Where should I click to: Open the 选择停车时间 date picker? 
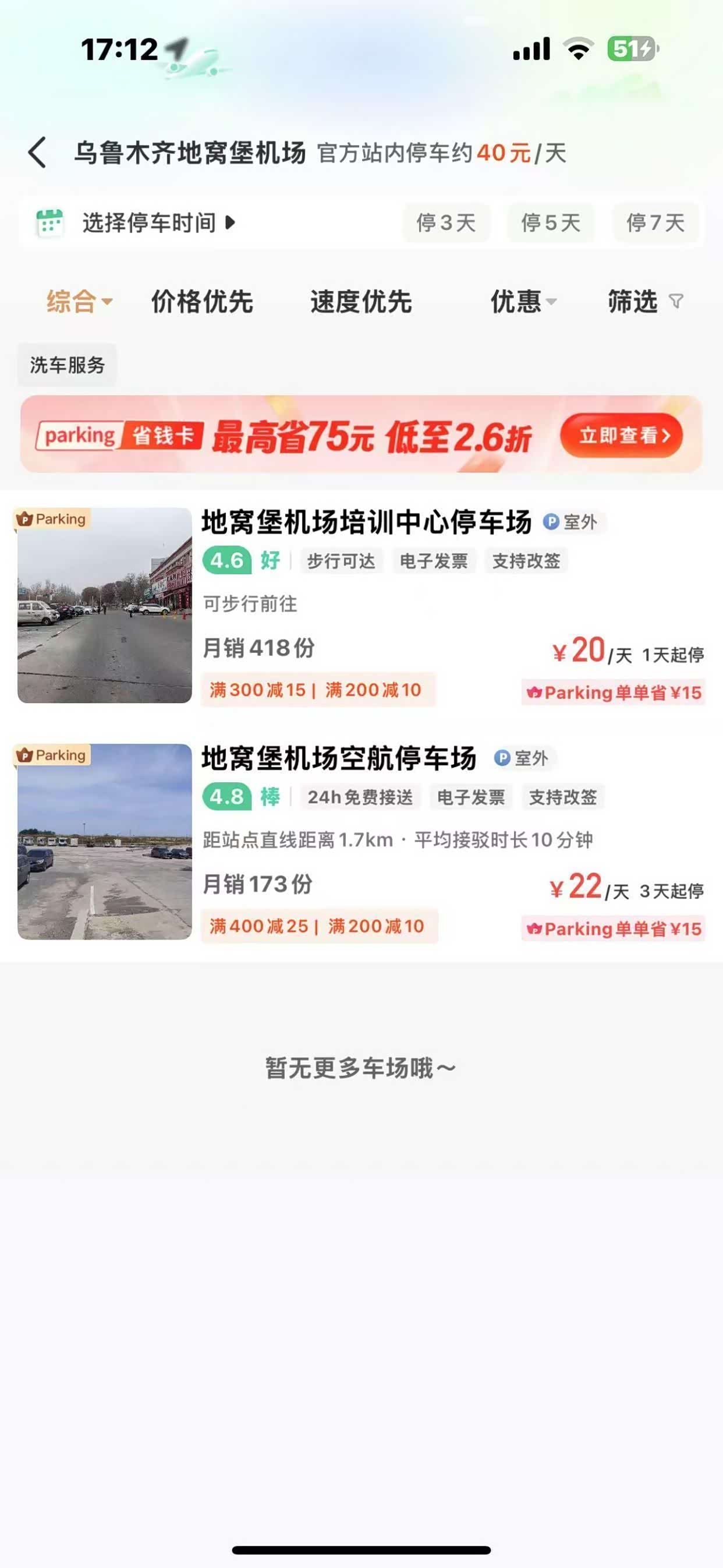pyautogui.click(x=149, y=223)
